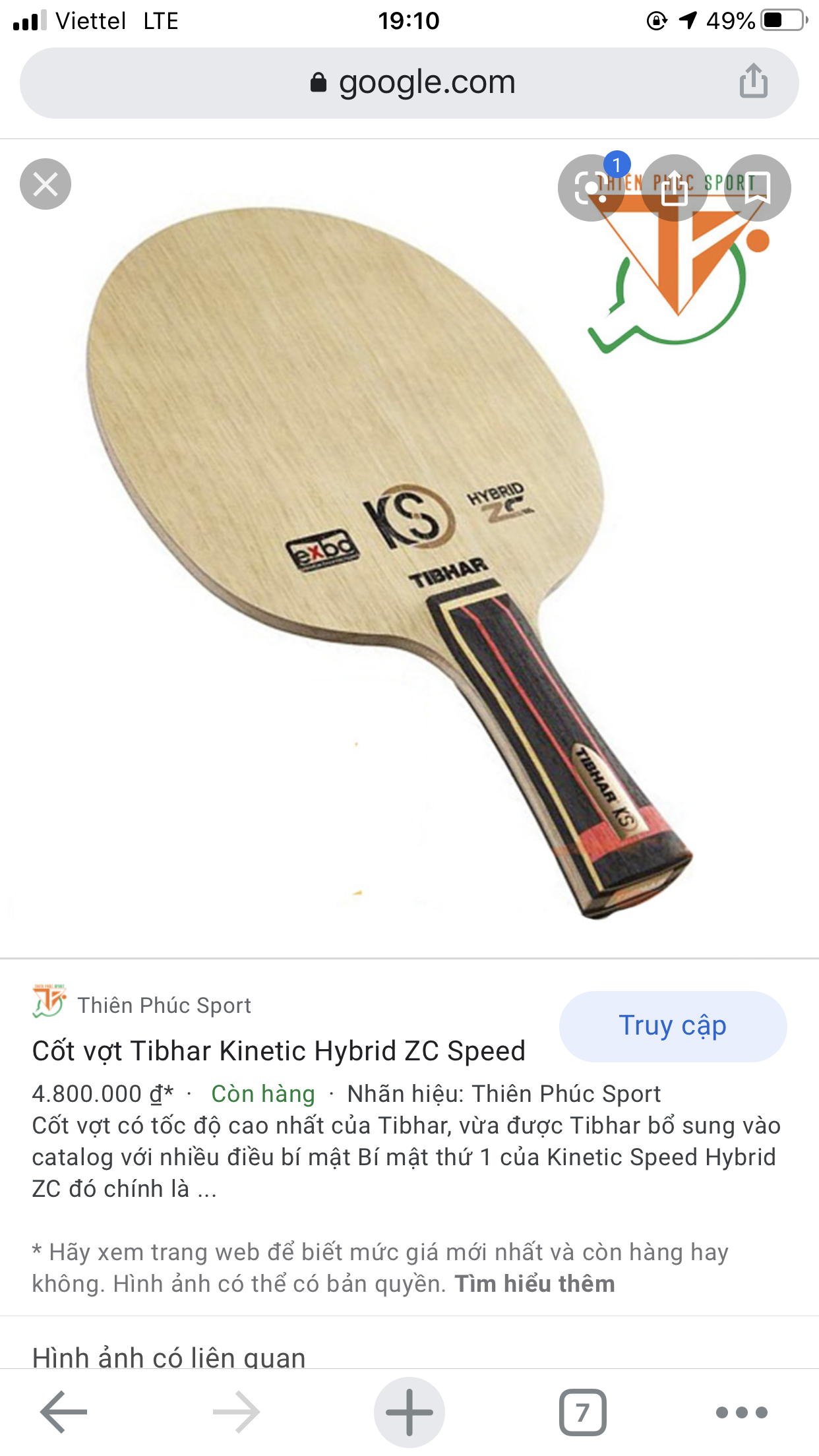Go back to previous page
This screenshot has width=819, height=1456.
[x=64, y=1412]
